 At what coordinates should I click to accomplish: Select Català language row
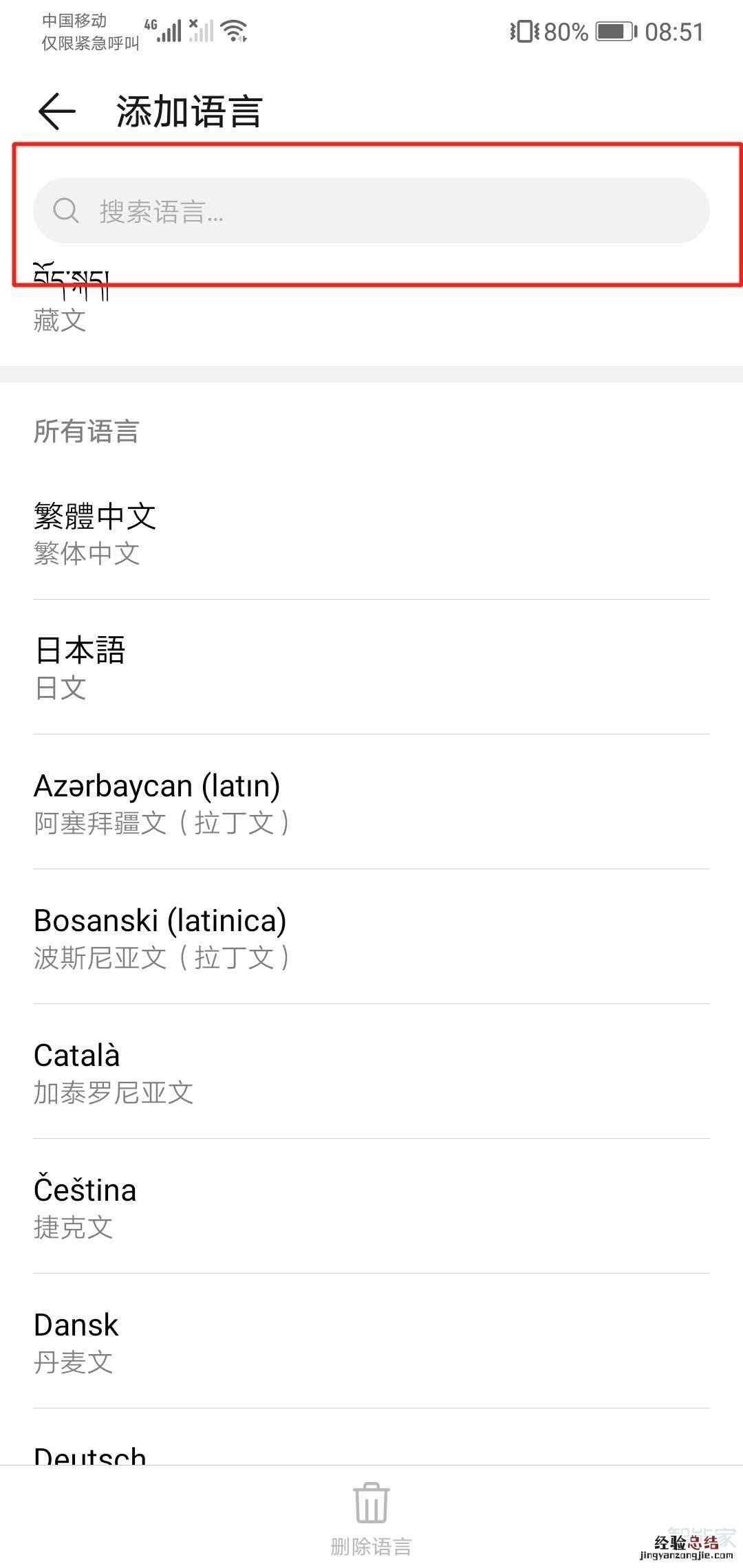[371, 1072]
